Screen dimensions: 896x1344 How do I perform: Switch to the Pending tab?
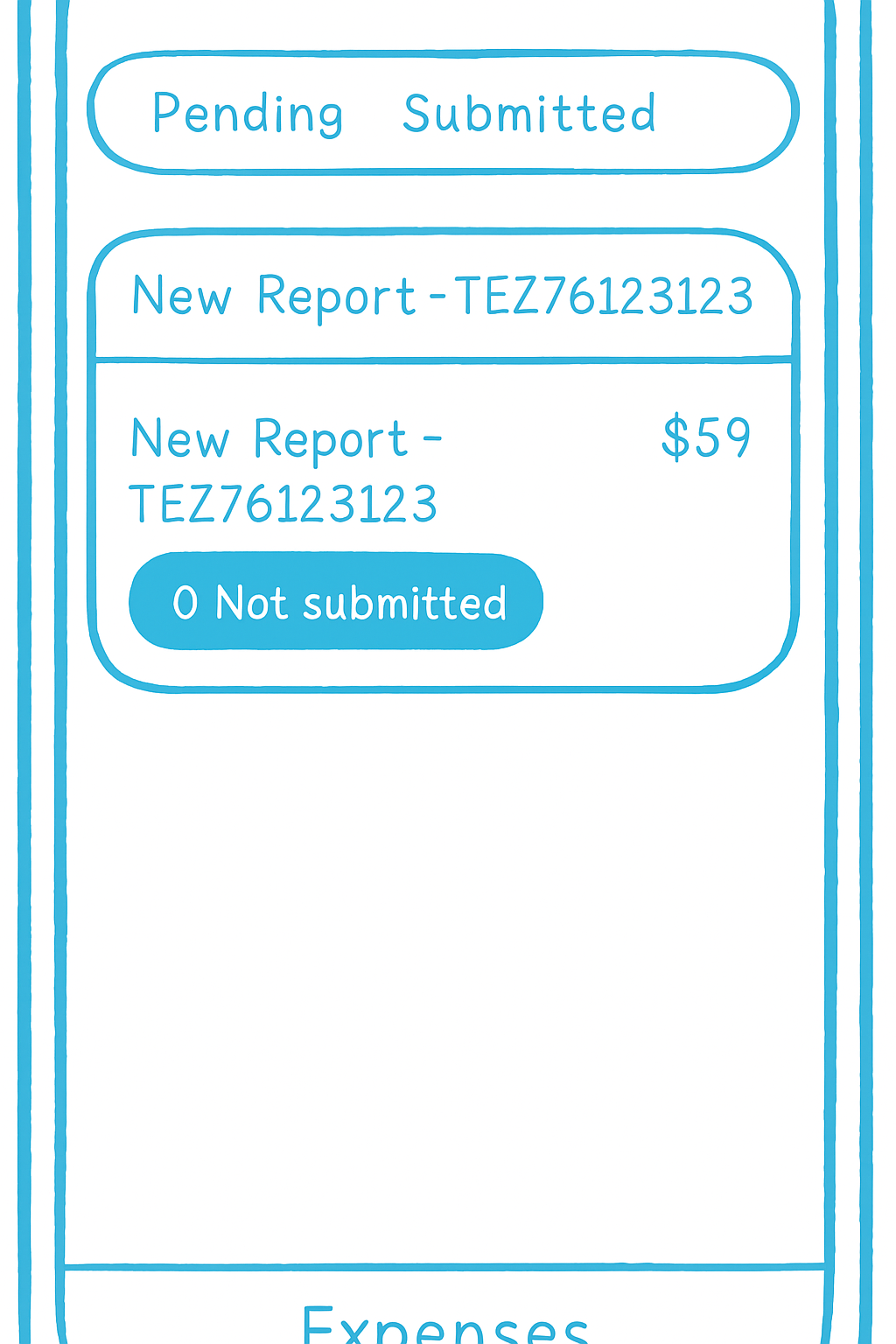tap(248, 114)
